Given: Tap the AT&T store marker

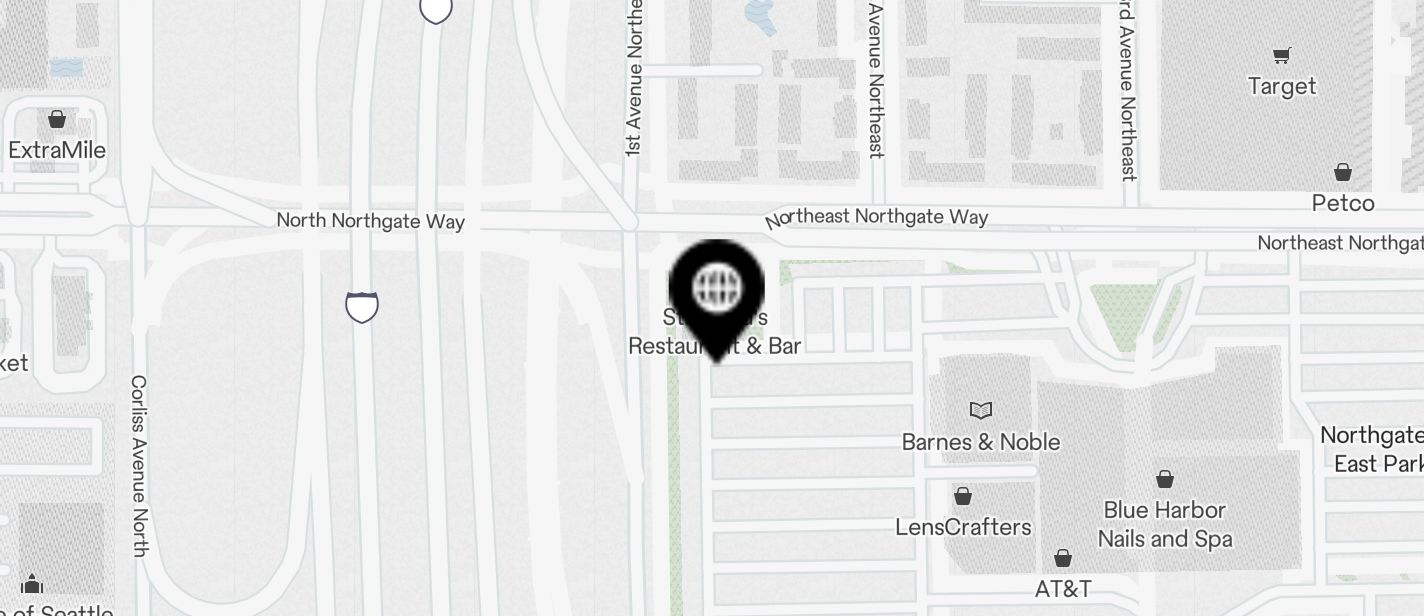Looking at the screenshot, I should click(x=1063, y=558).
